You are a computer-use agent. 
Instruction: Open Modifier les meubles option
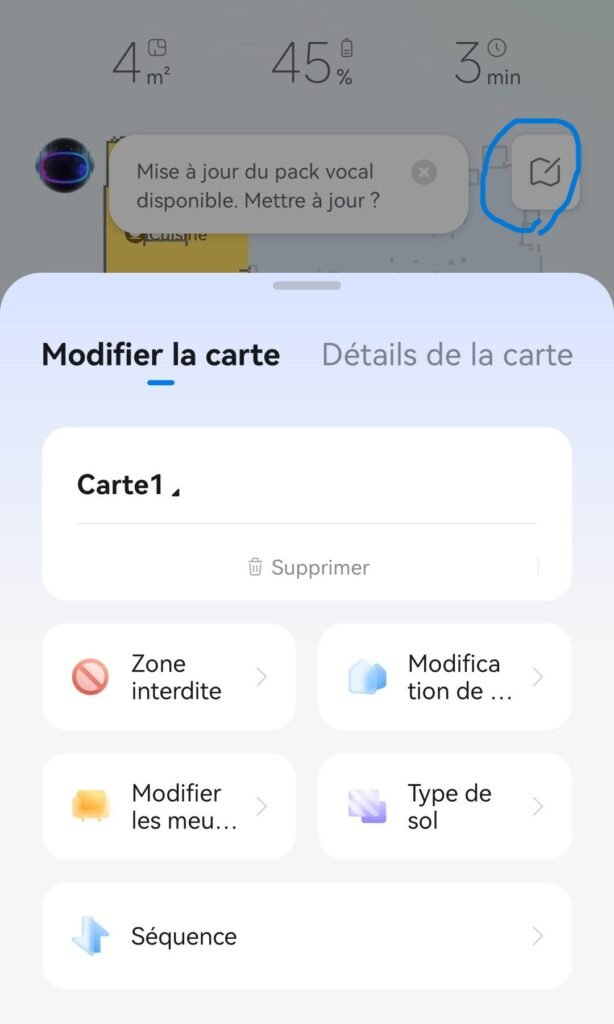169,807
